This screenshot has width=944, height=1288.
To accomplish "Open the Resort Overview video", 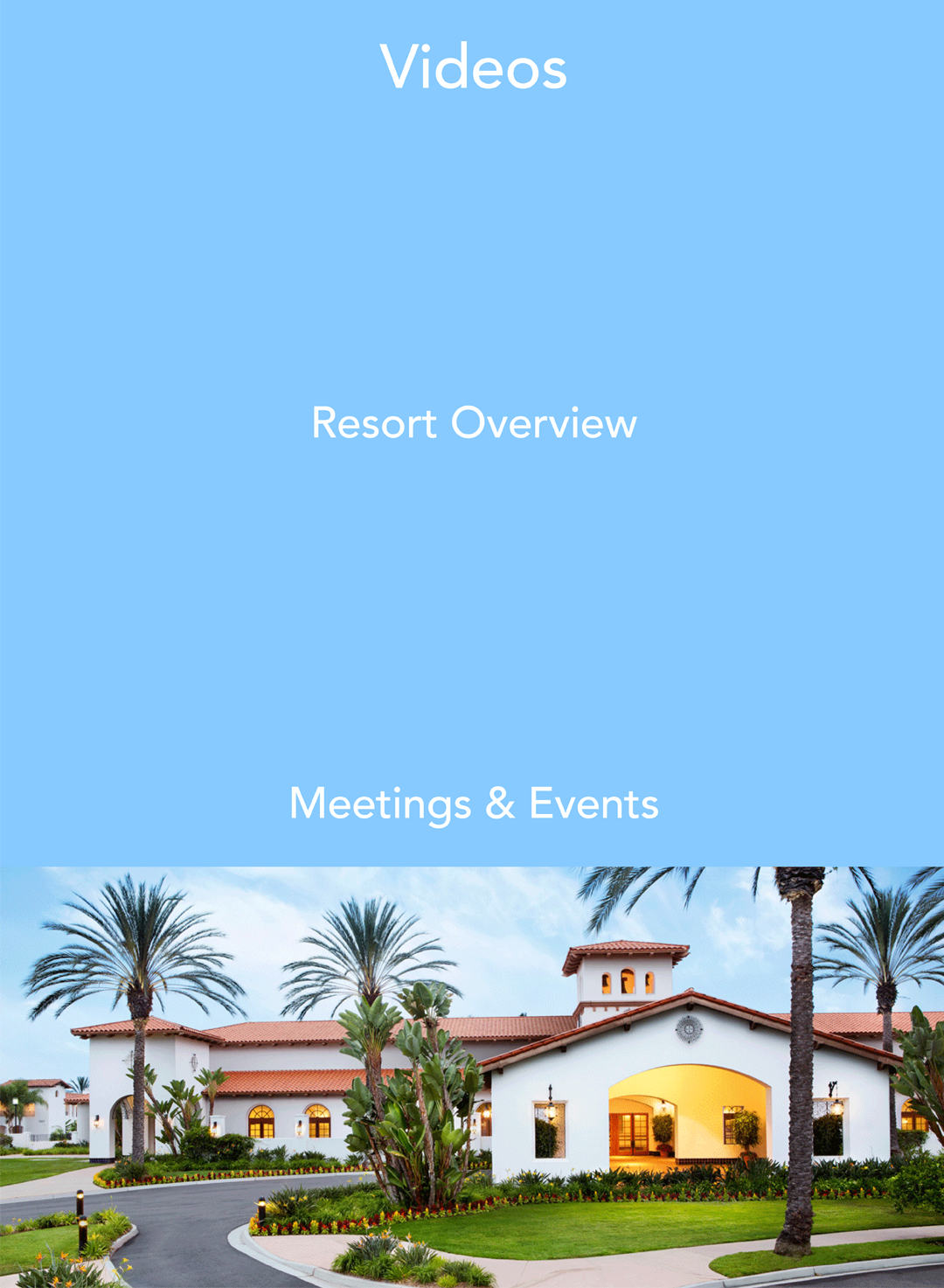I will 474,423.
